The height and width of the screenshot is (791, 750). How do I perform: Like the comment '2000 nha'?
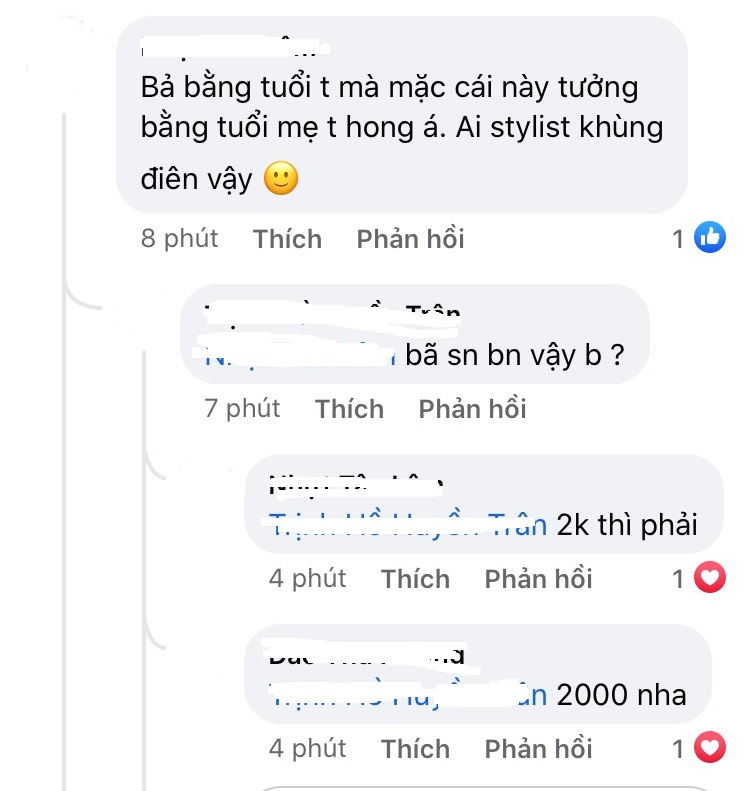415,748
